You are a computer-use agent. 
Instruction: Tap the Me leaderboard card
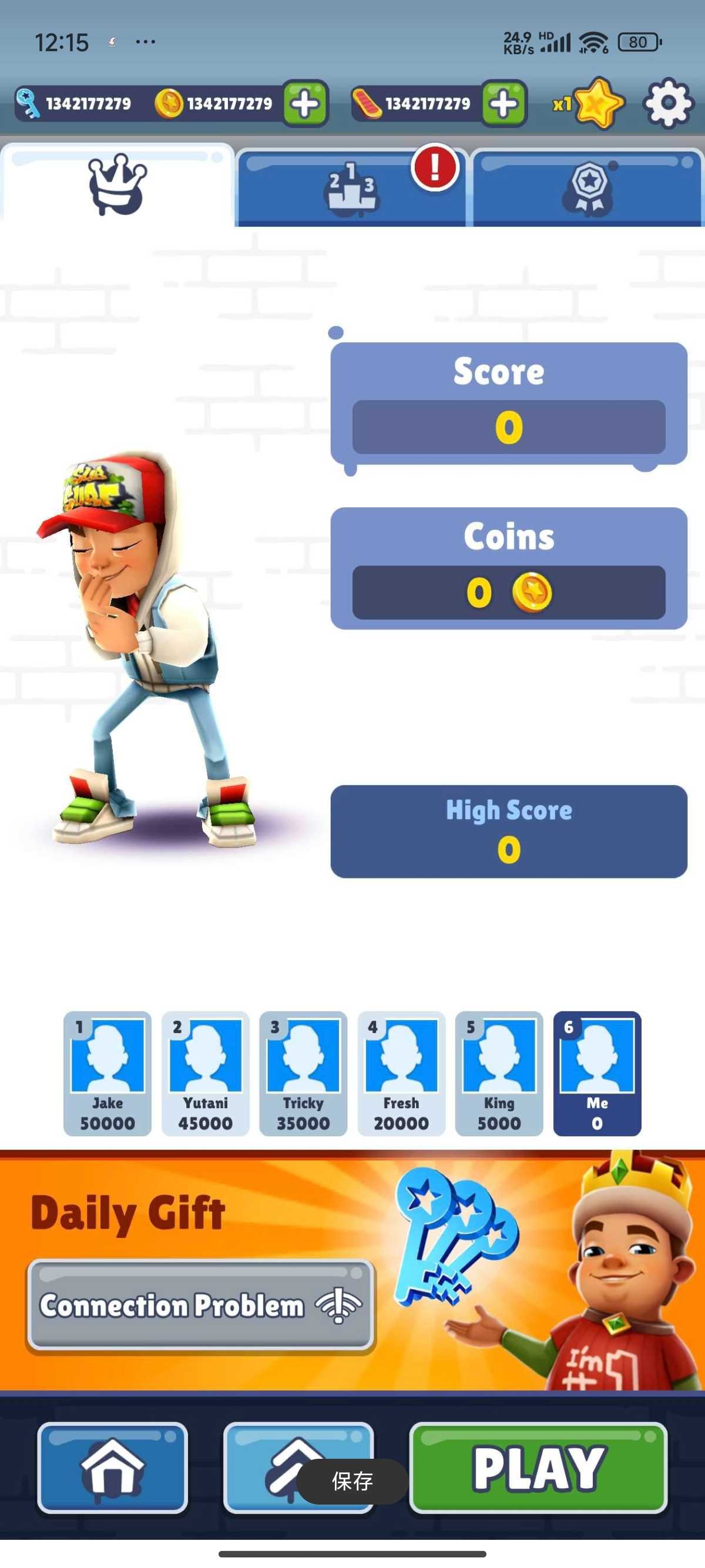597,1073
